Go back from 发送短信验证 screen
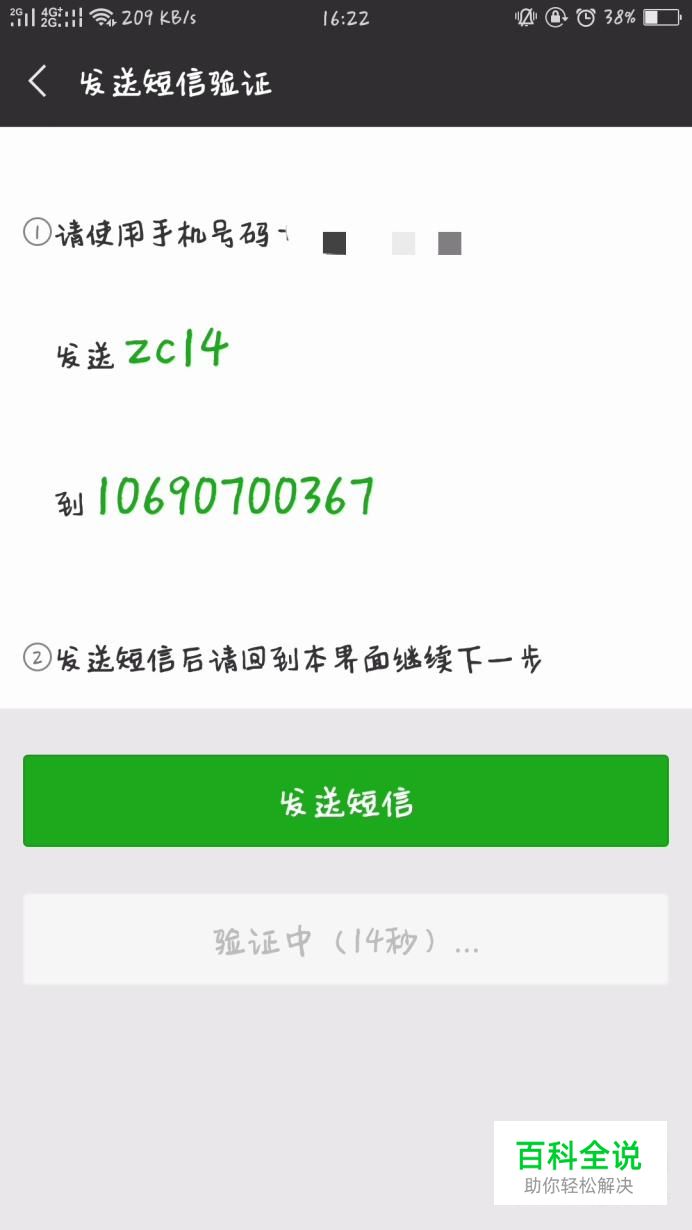The image size is (692, 1230). click(x=38, y=82)
